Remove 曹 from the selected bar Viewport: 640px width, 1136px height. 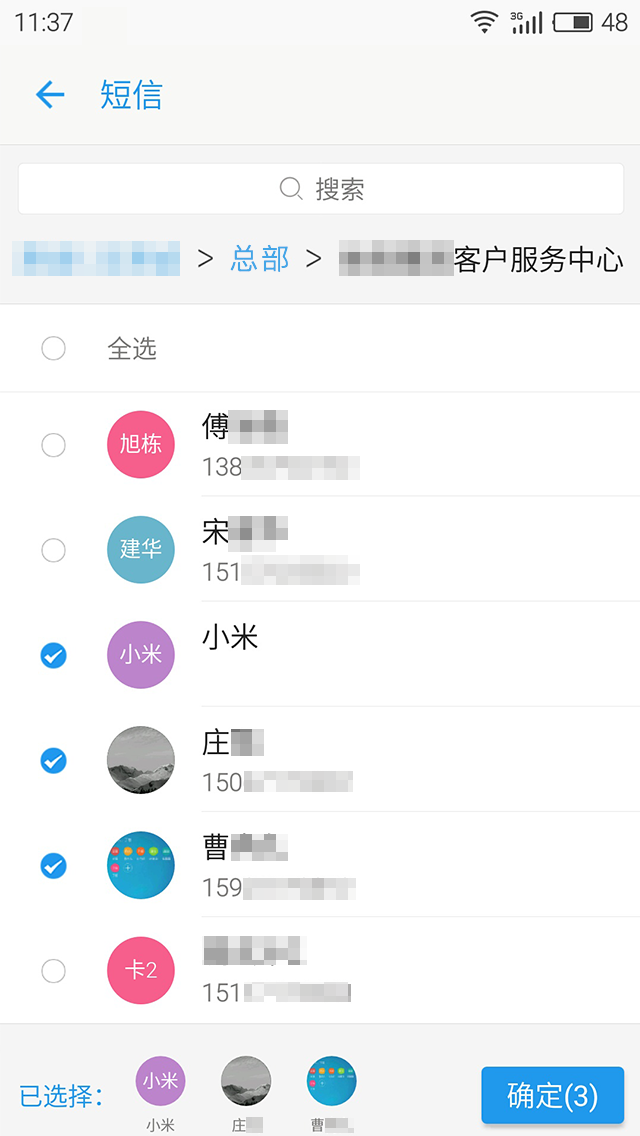coord(331,1082)
